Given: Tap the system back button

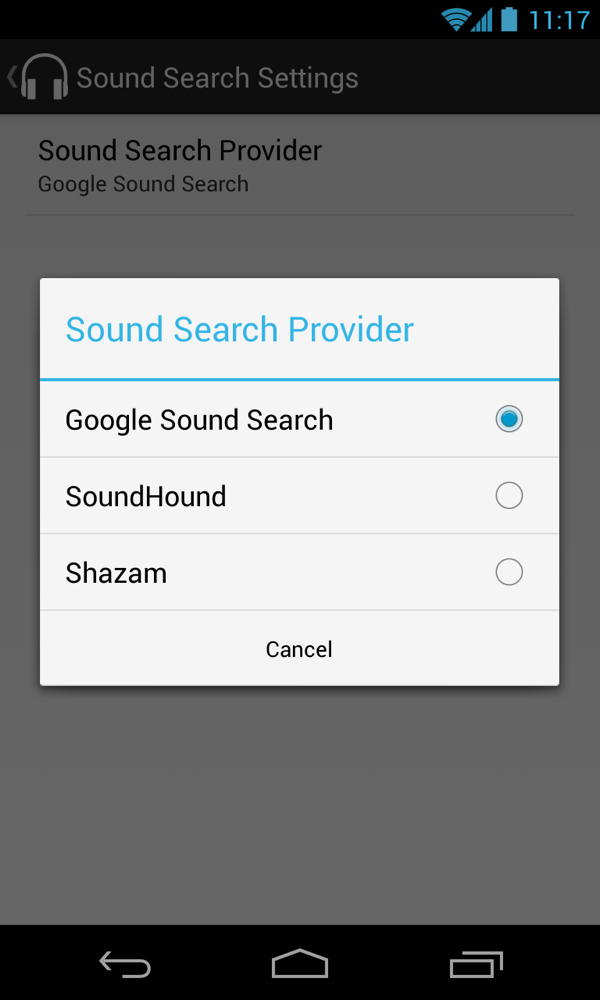Looking at the screenshot, I should [124, 964].
